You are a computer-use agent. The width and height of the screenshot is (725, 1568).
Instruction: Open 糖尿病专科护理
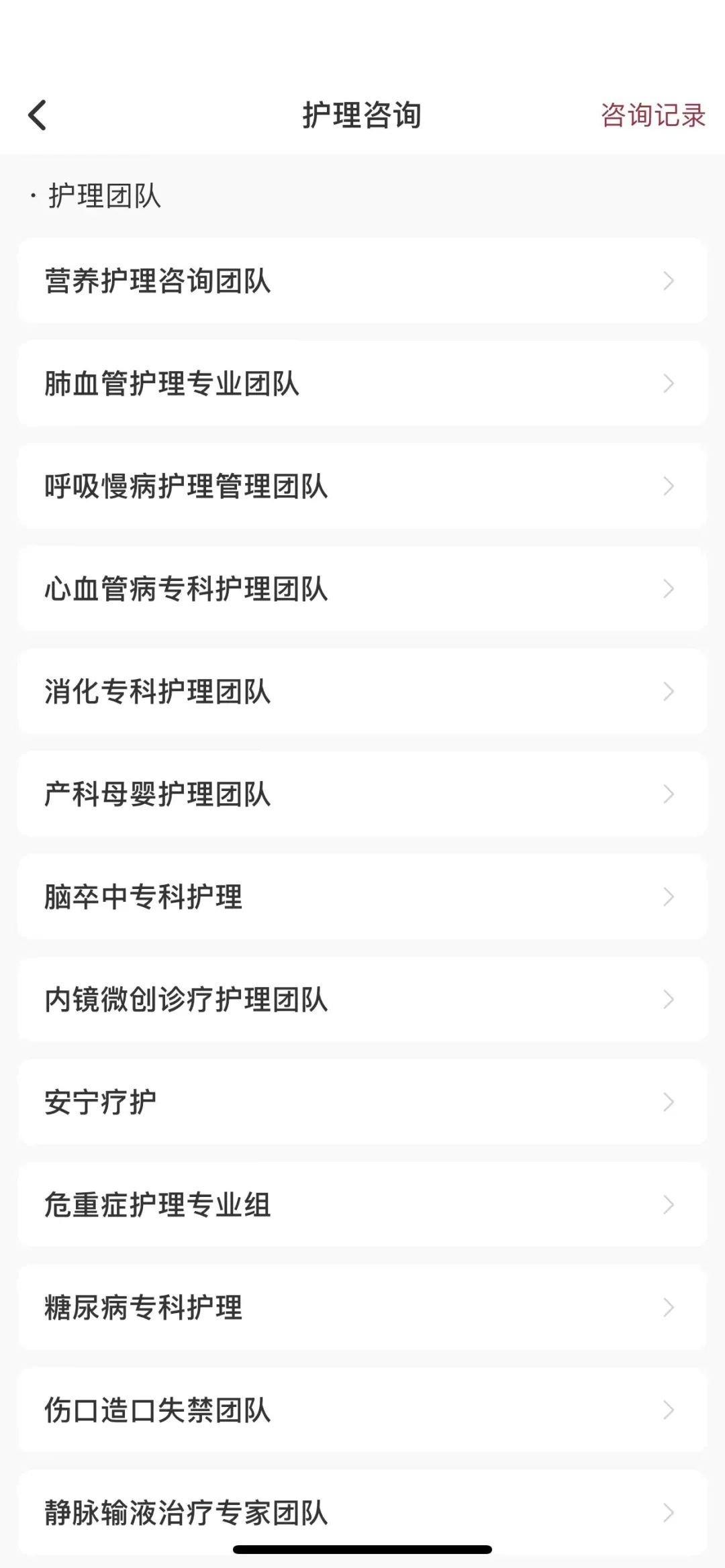click(362, 1307)
